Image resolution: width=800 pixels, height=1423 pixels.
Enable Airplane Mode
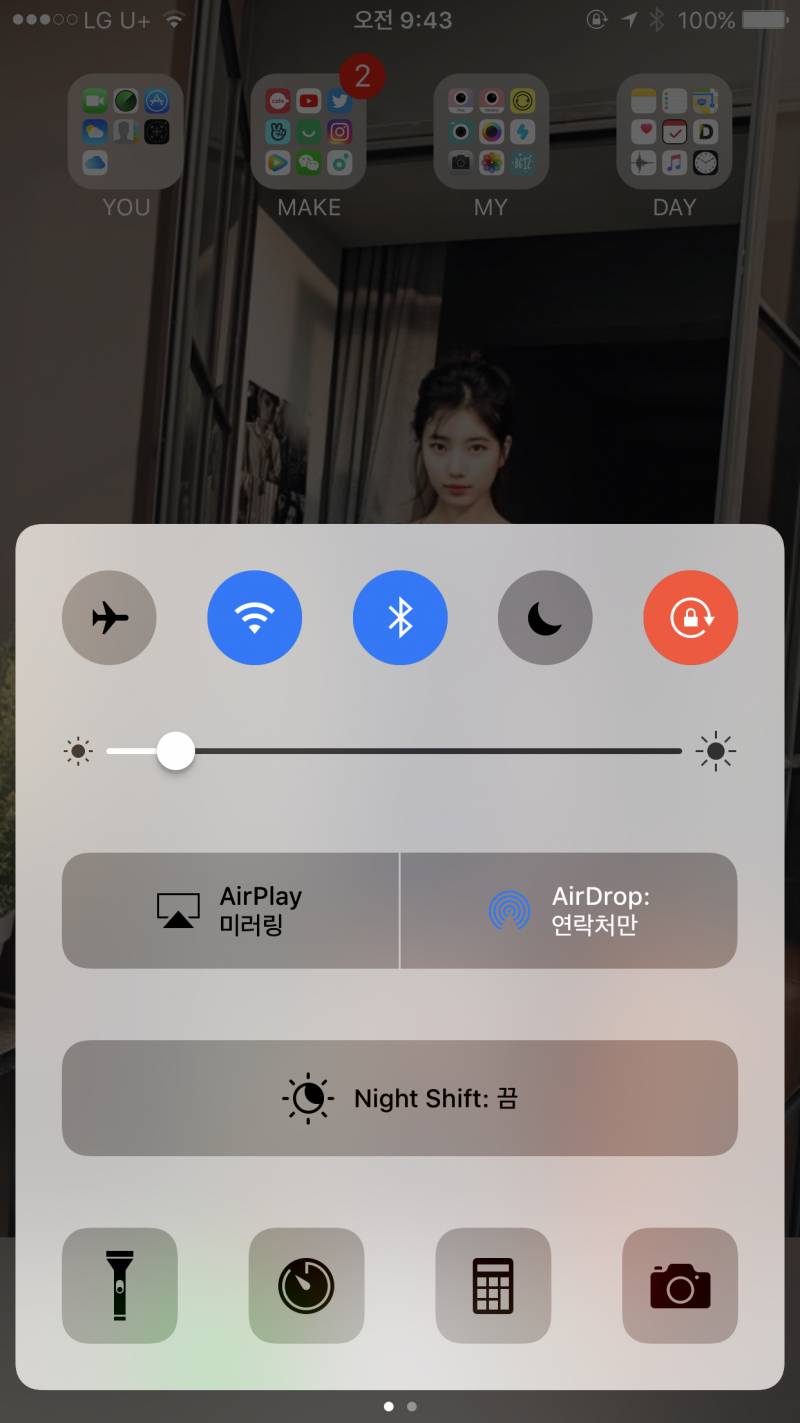coord(109,617)
